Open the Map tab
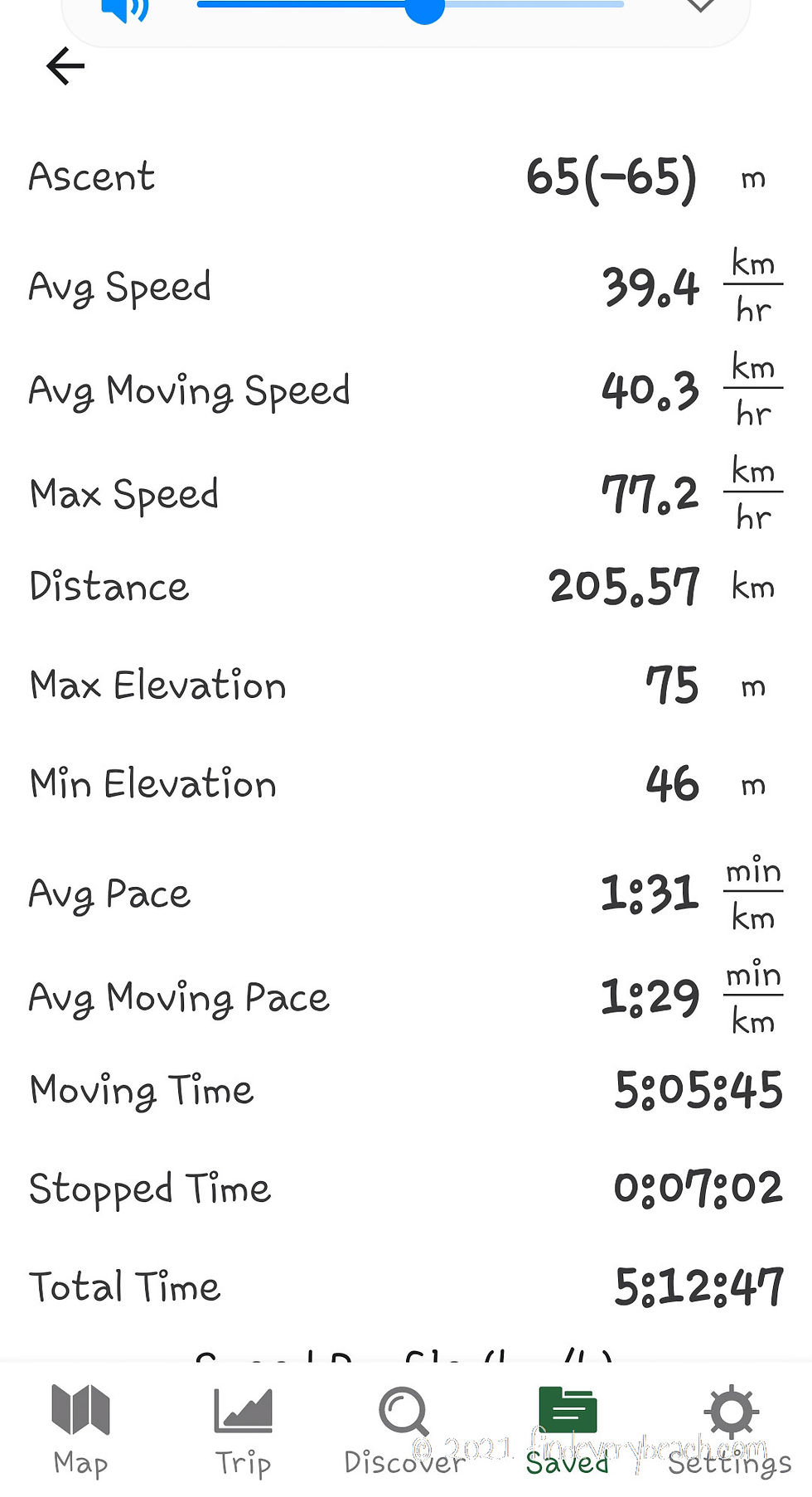812x1497 pixels. coord(80,1430)
